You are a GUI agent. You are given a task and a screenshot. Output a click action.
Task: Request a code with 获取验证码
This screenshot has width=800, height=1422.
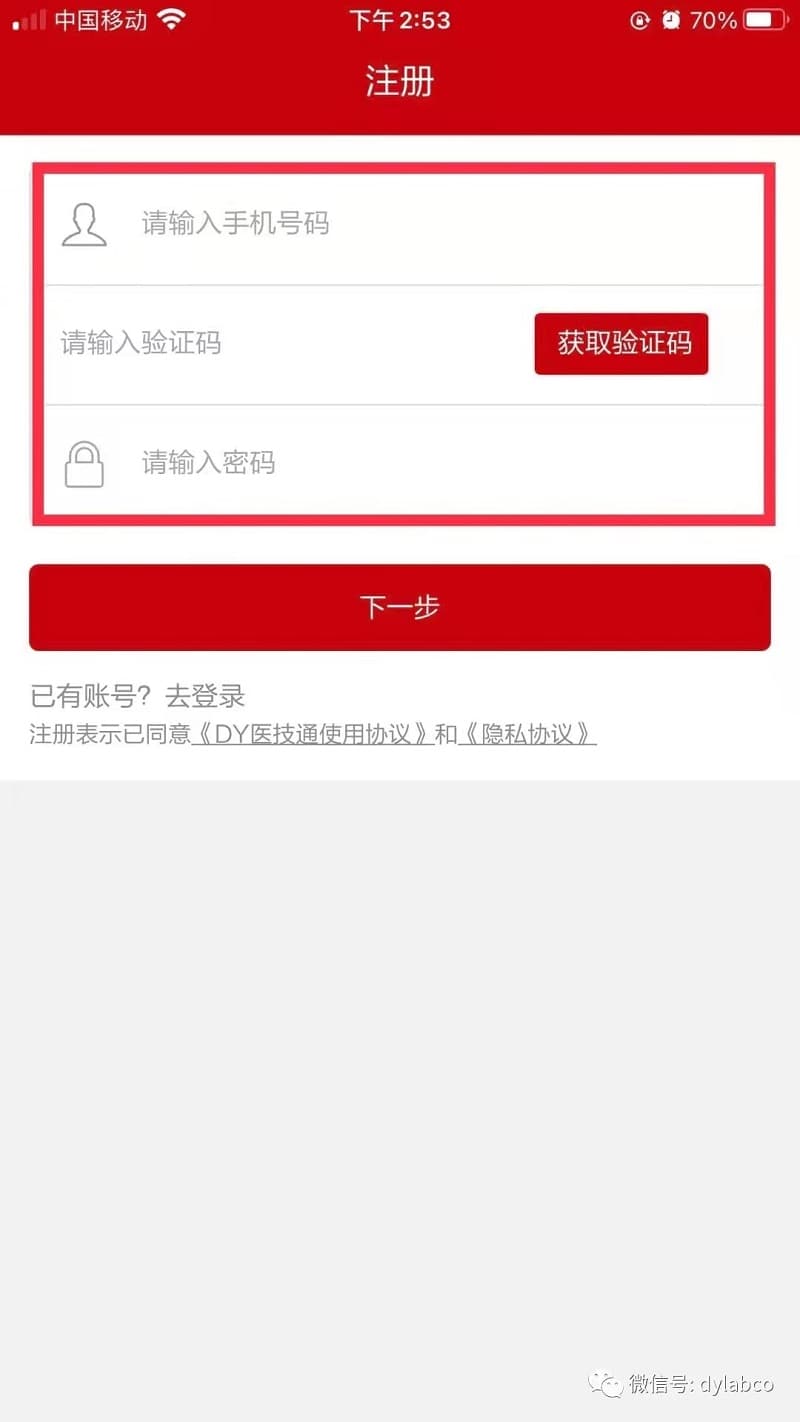[621, 344]
